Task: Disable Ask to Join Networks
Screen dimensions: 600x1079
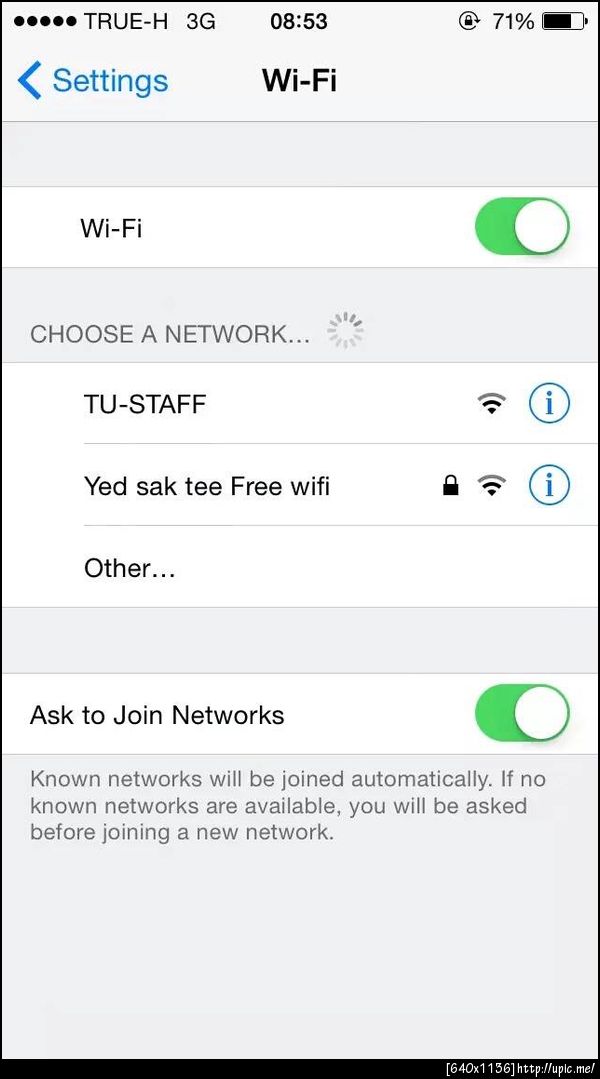Action: 521,714
